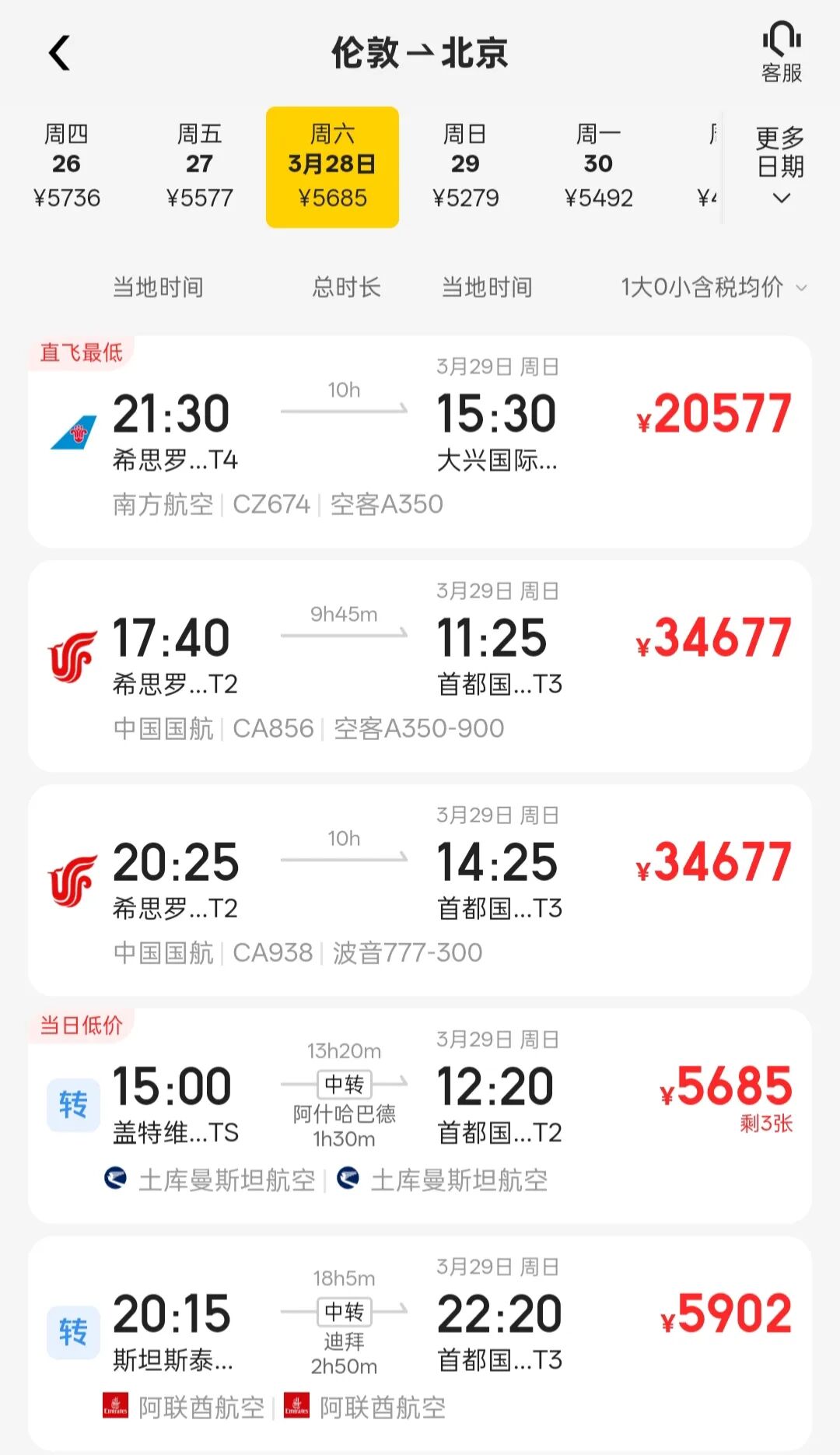Open 更多日期 calendar picker
The height and width of the screenshot is (1455, 840).
(x=780, y=165)
